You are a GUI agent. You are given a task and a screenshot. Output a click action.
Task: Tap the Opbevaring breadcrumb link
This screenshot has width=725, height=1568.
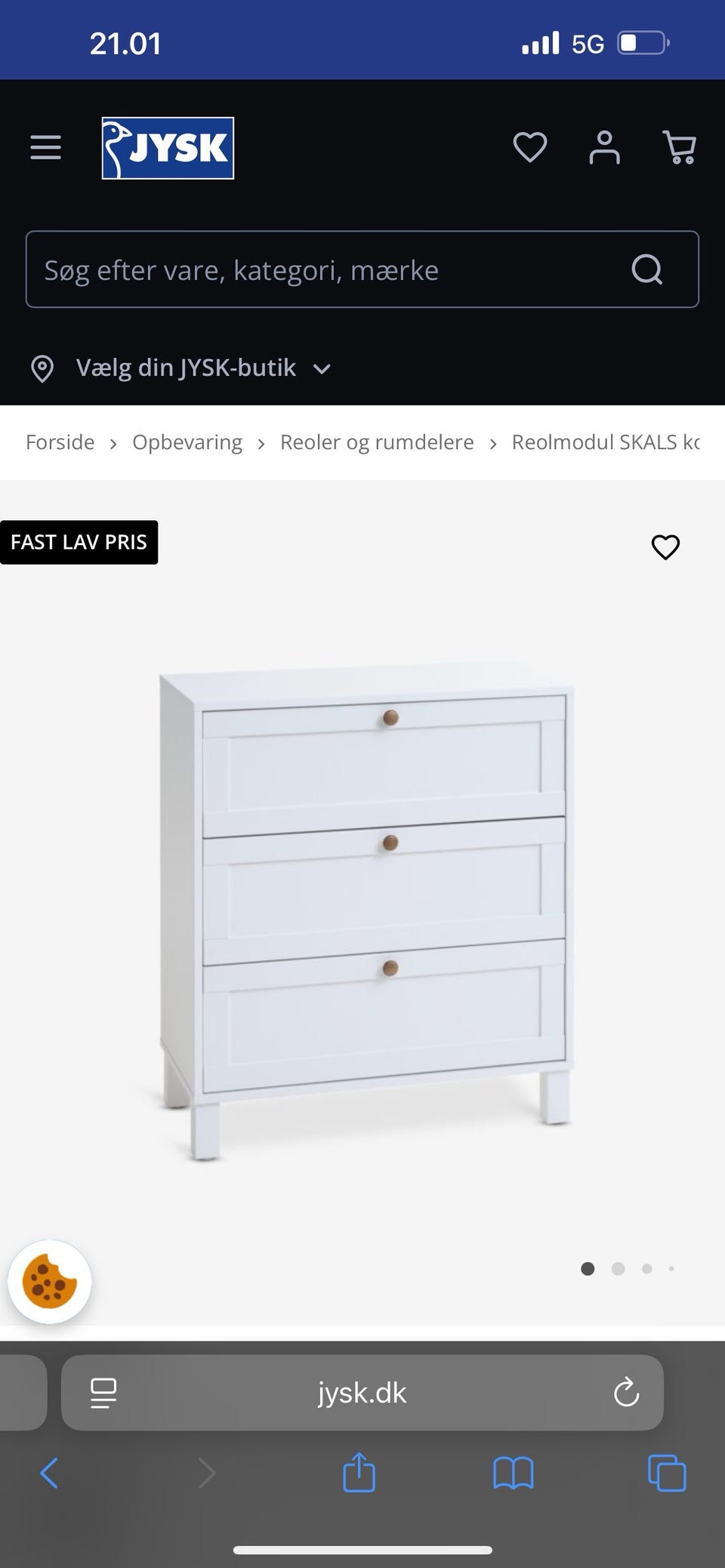tap(187, 442)
